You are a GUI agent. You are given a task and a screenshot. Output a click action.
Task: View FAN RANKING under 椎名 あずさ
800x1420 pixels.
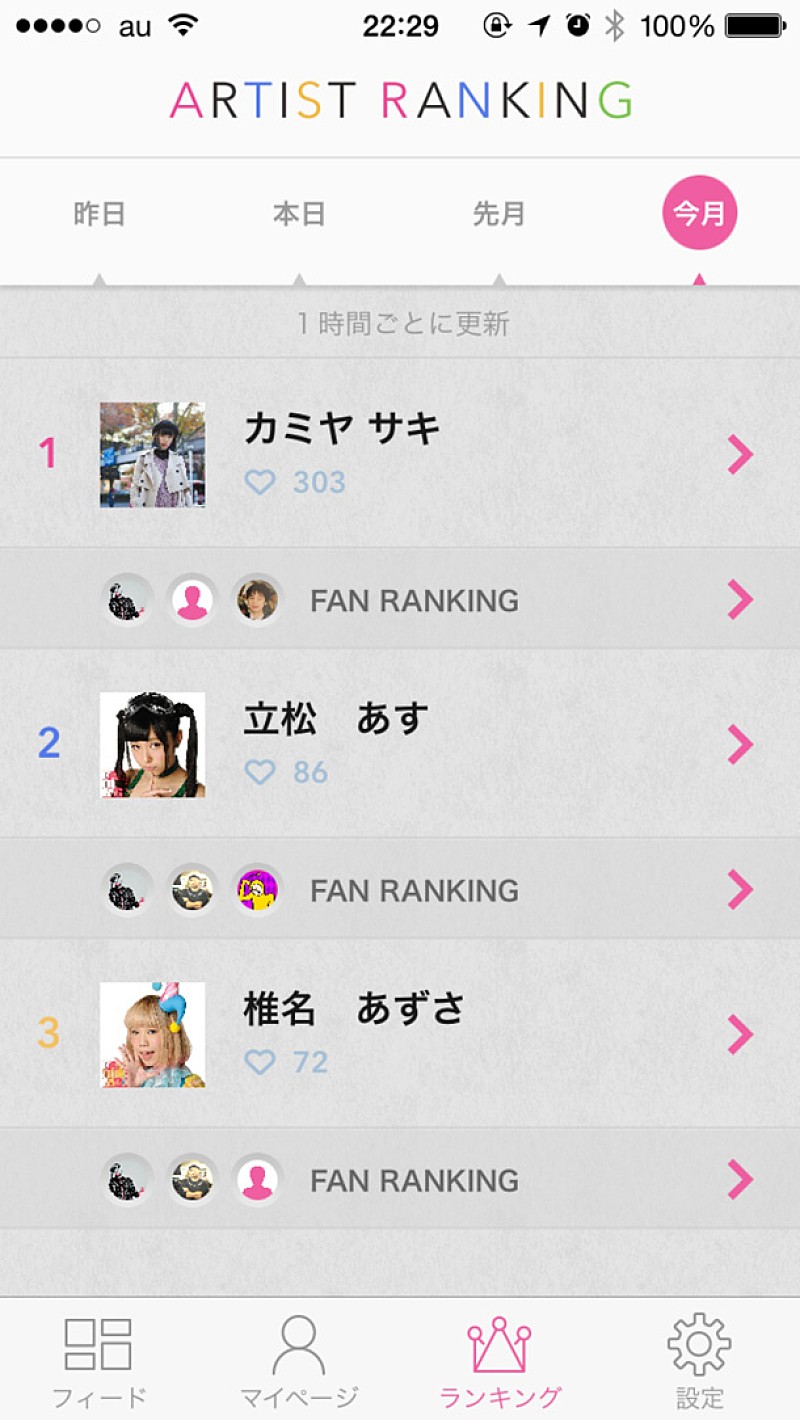pyautogui.click(x=414, y=1180)
